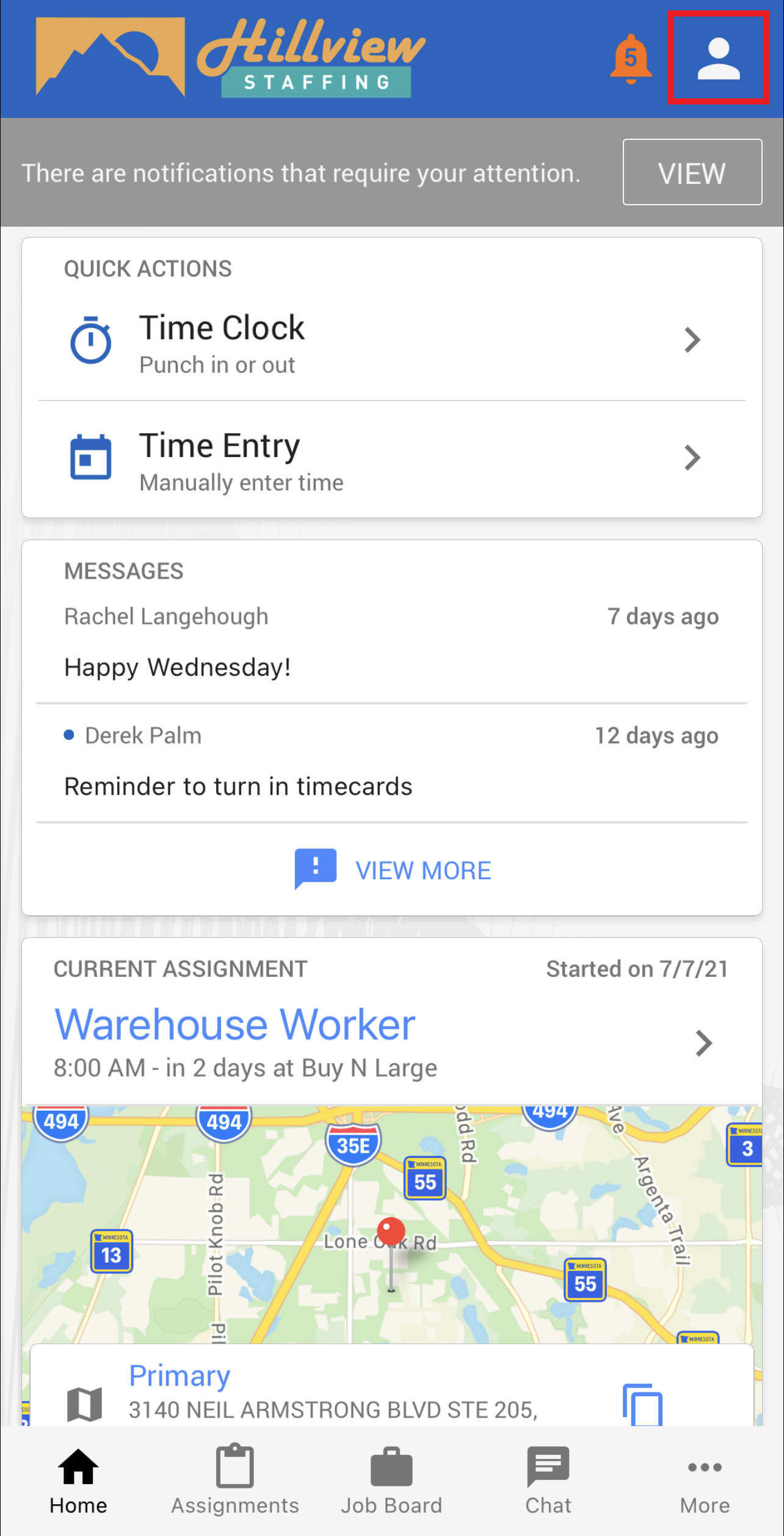Open Time Entry to manually enter time
784x1536 pixels.
pos(391,459)
